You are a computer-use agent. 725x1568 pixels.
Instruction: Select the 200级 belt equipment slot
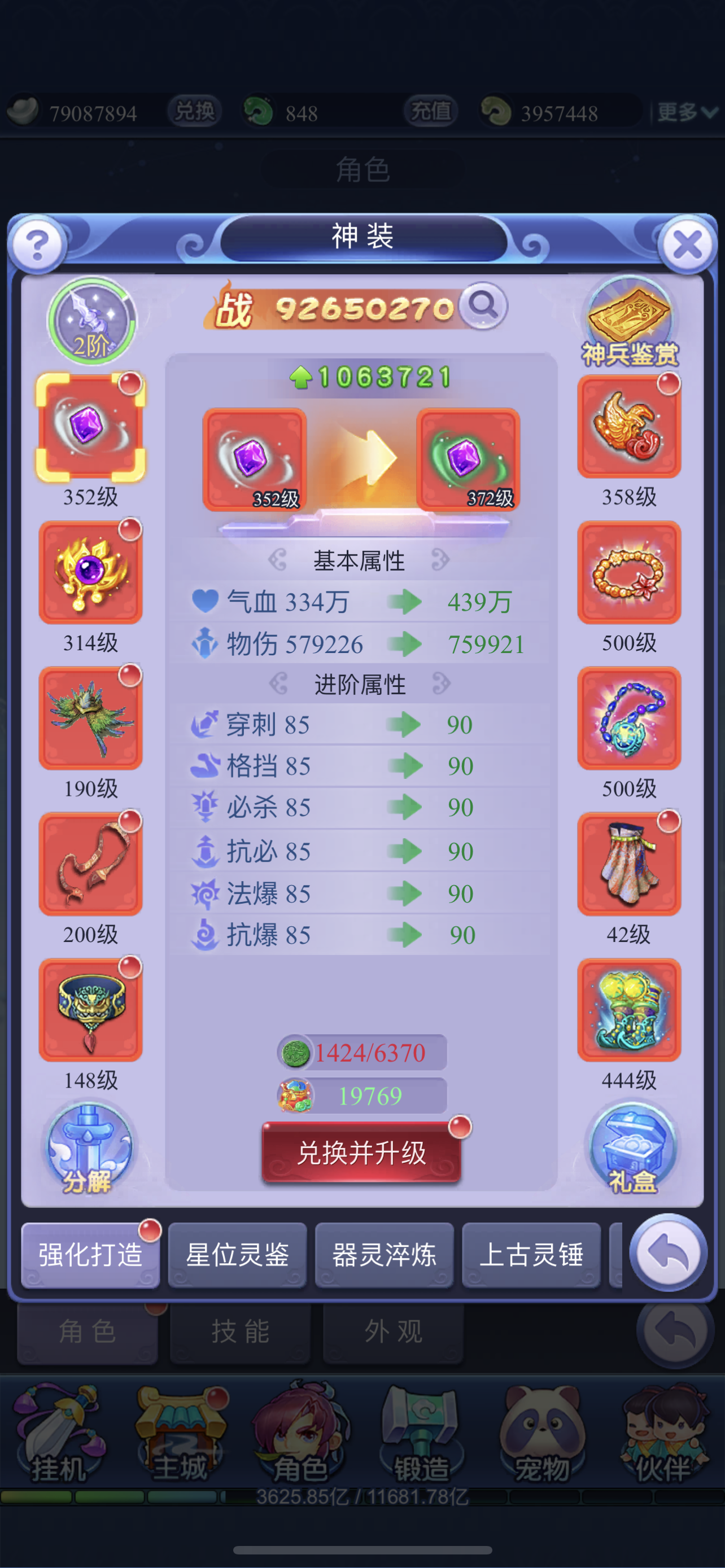[91, 864]
